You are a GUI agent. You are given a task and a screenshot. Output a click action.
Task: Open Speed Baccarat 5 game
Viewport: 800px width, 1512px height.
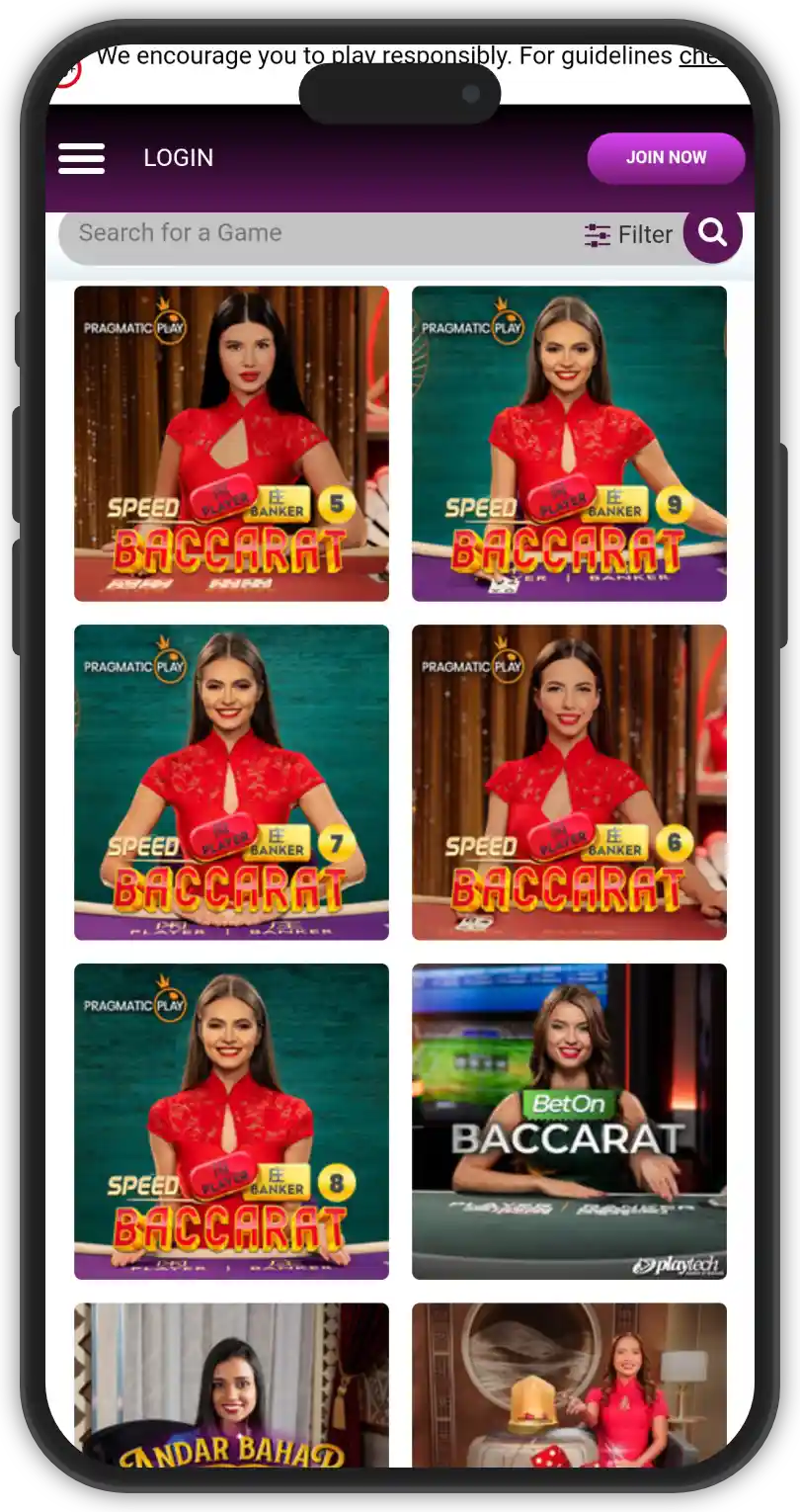(231, 444)
